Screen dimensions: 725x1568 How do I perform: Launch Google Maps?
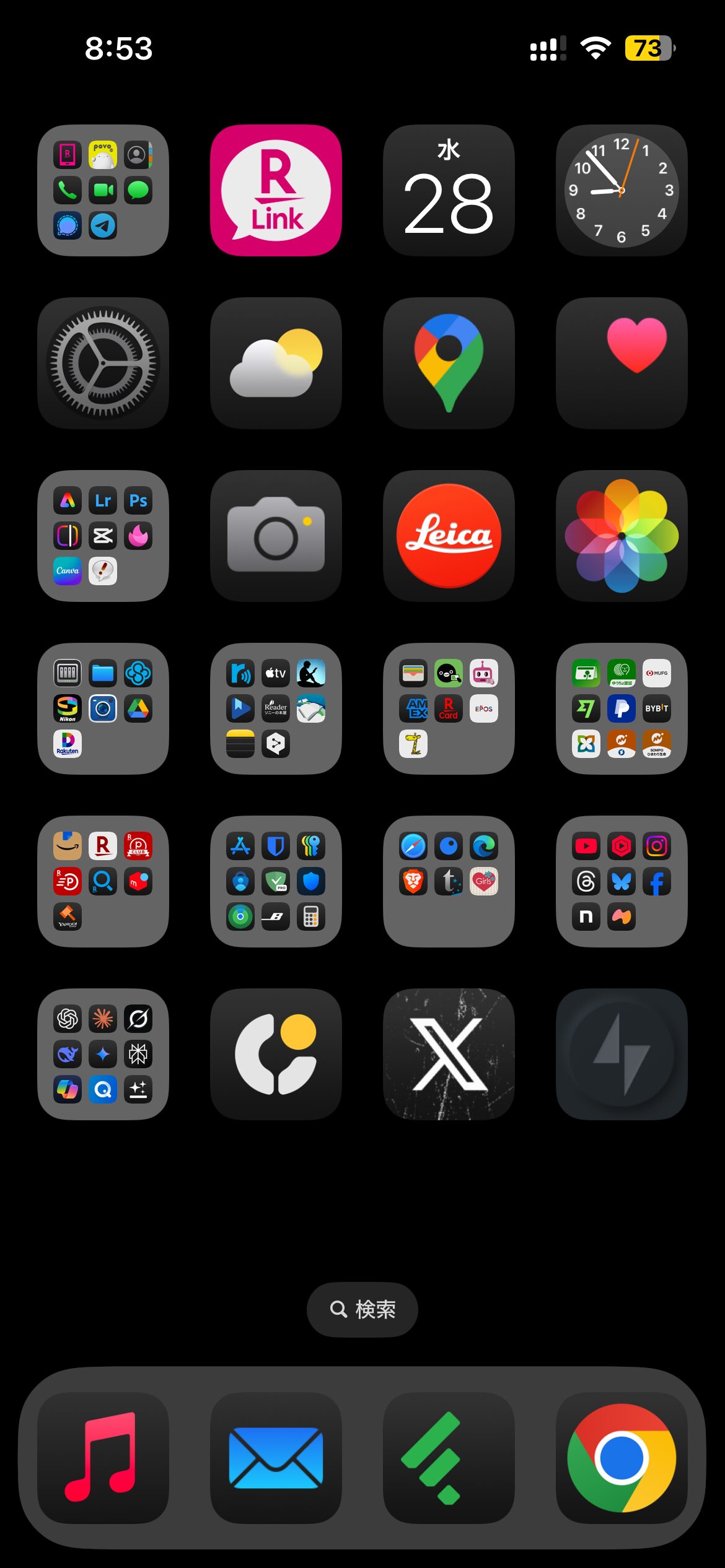click(x=449, y=363)
